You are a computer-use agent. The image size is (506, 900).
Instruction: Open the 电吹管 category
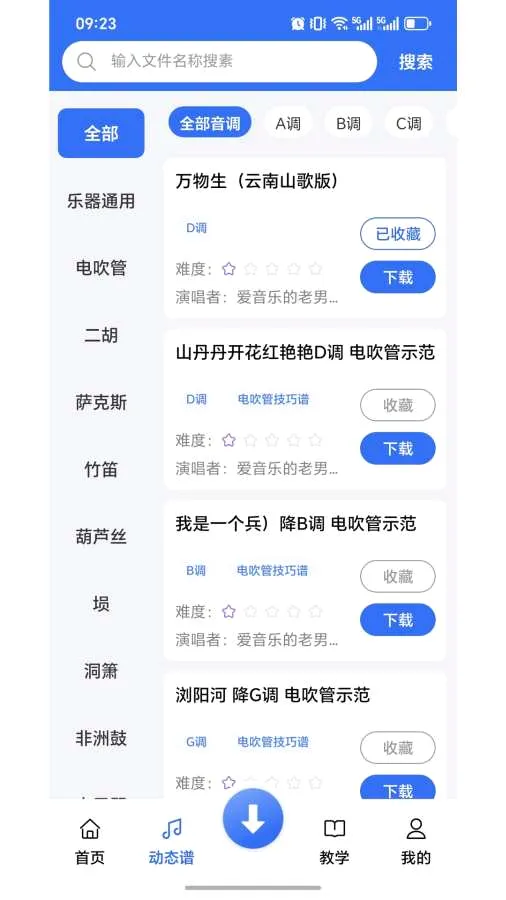click(x=101, y=268)
